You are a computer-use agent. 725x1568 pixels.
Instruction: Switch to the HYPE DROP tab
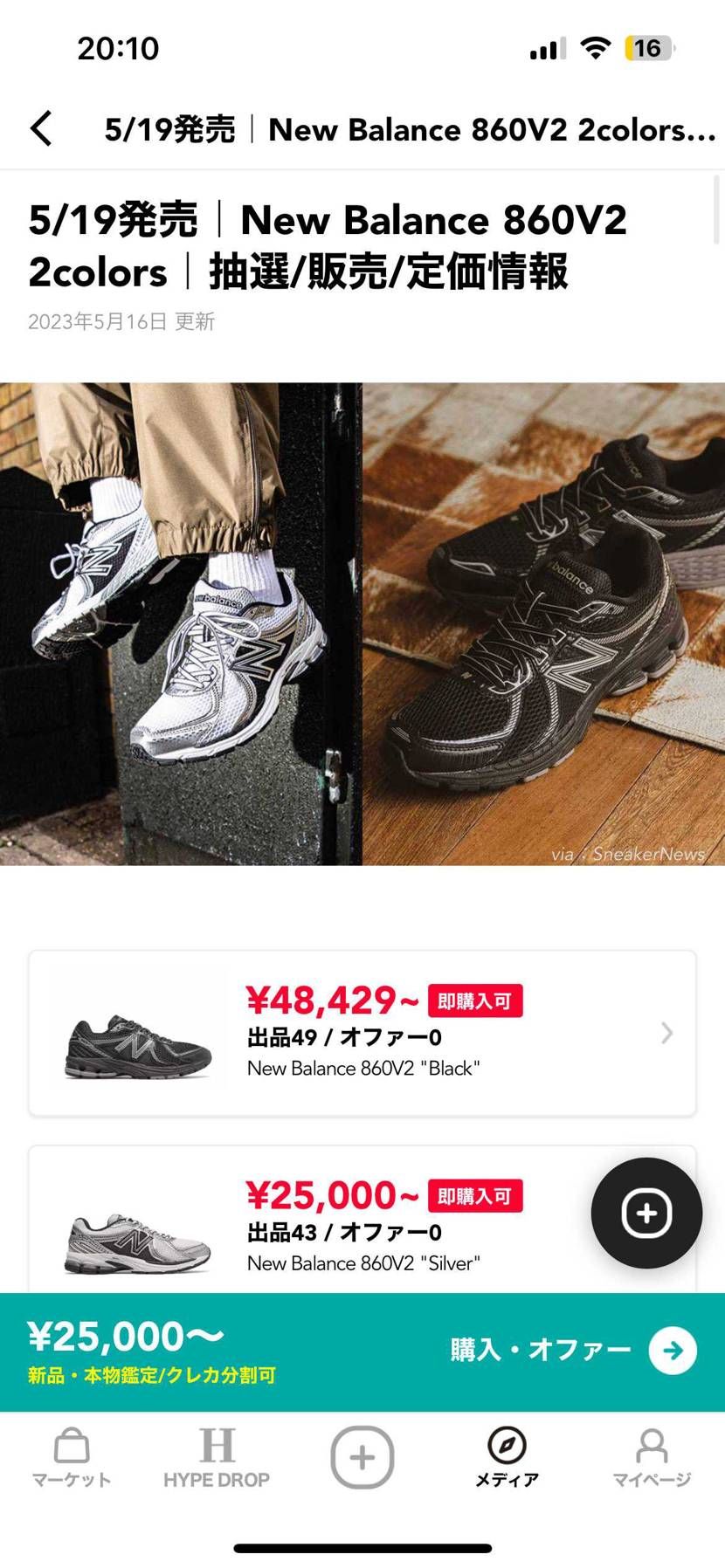tap(217, 1457)
